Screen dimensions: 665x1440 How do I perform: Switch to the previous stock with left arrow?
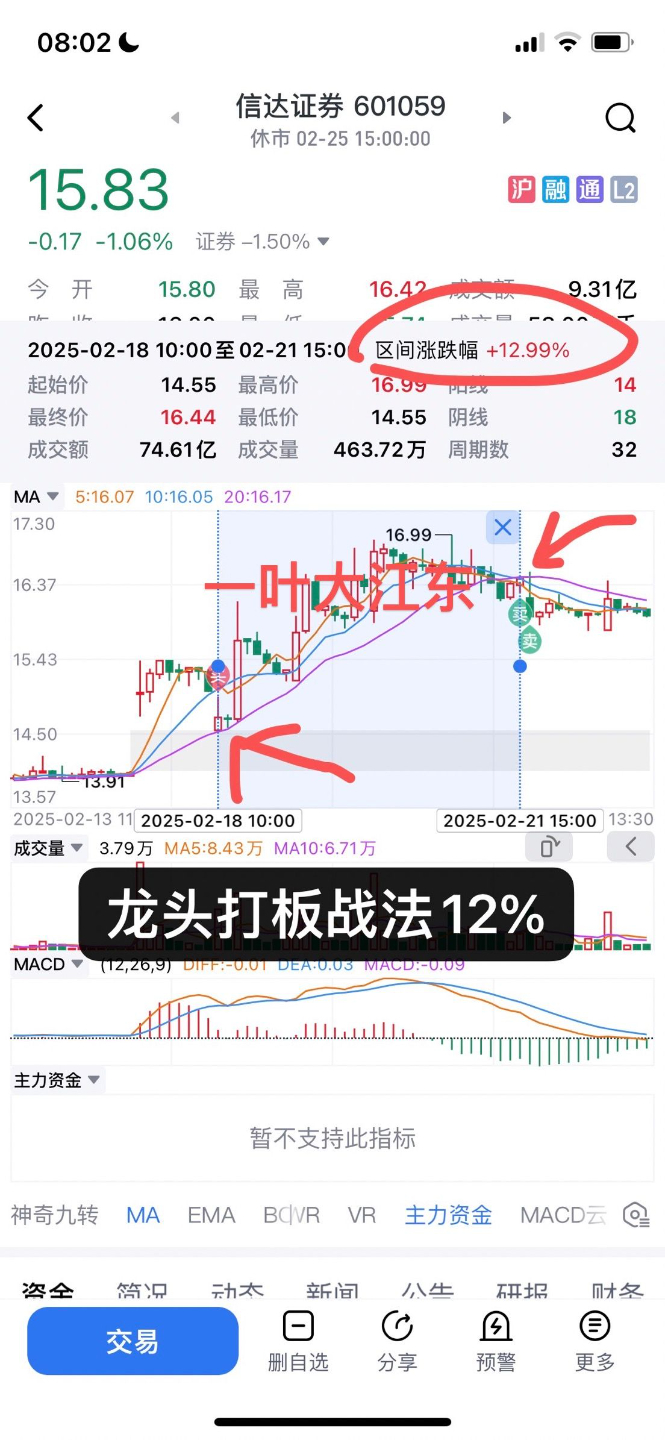point(176,118)
